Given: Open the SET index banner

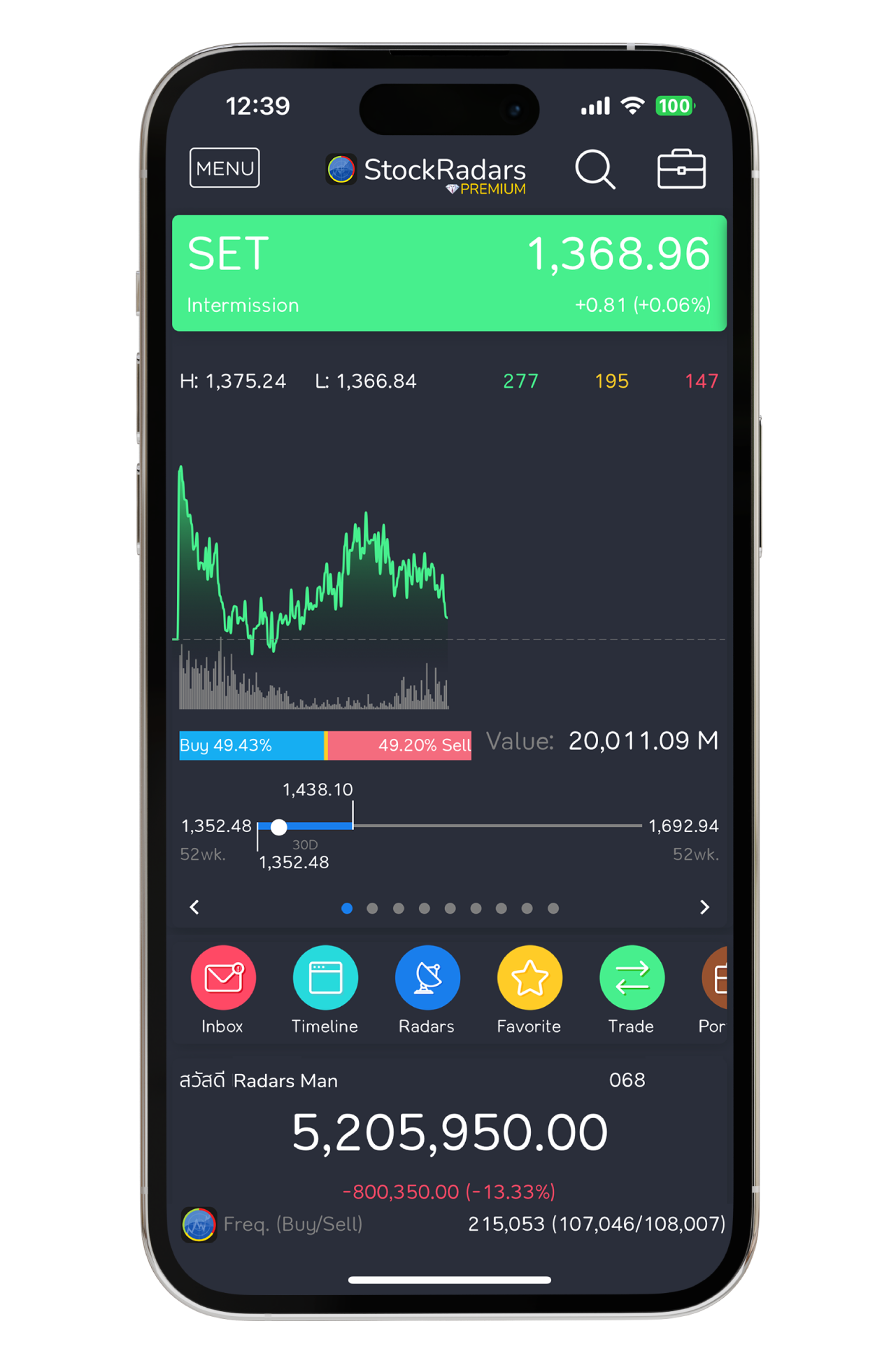Looking at the screenshot, I should point(449,273).
